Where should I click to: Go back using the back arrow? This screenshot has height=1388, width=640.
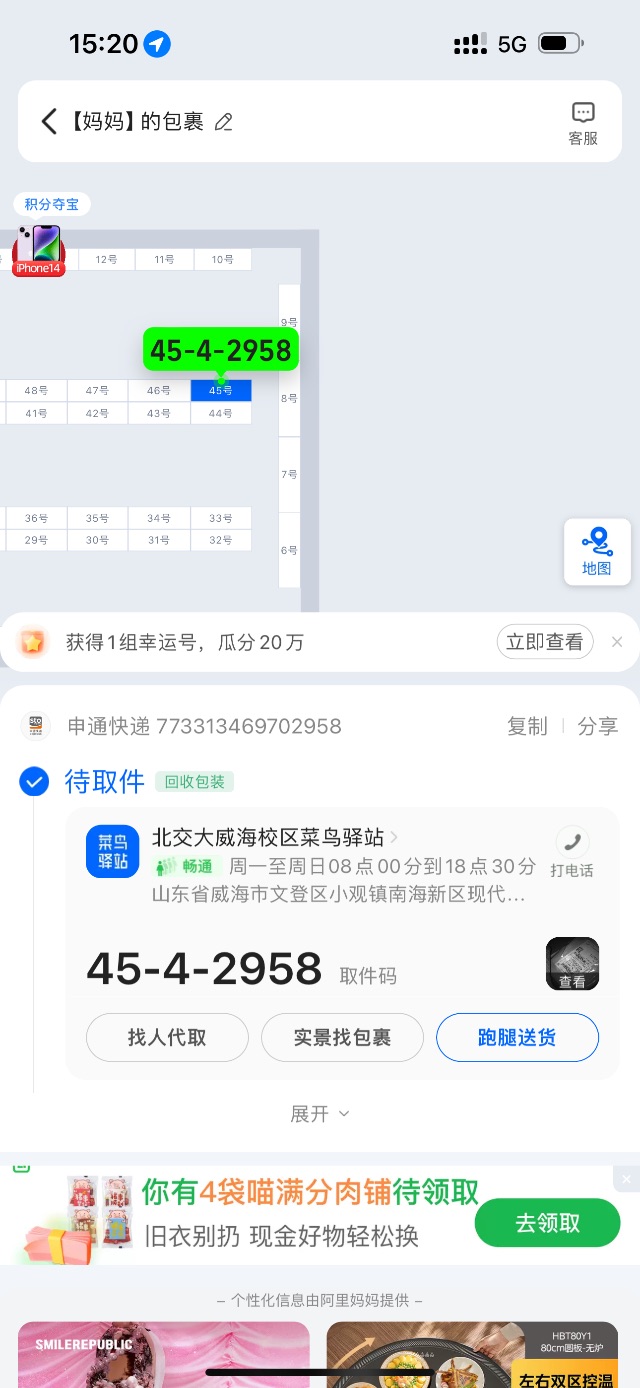click(48, 122)
